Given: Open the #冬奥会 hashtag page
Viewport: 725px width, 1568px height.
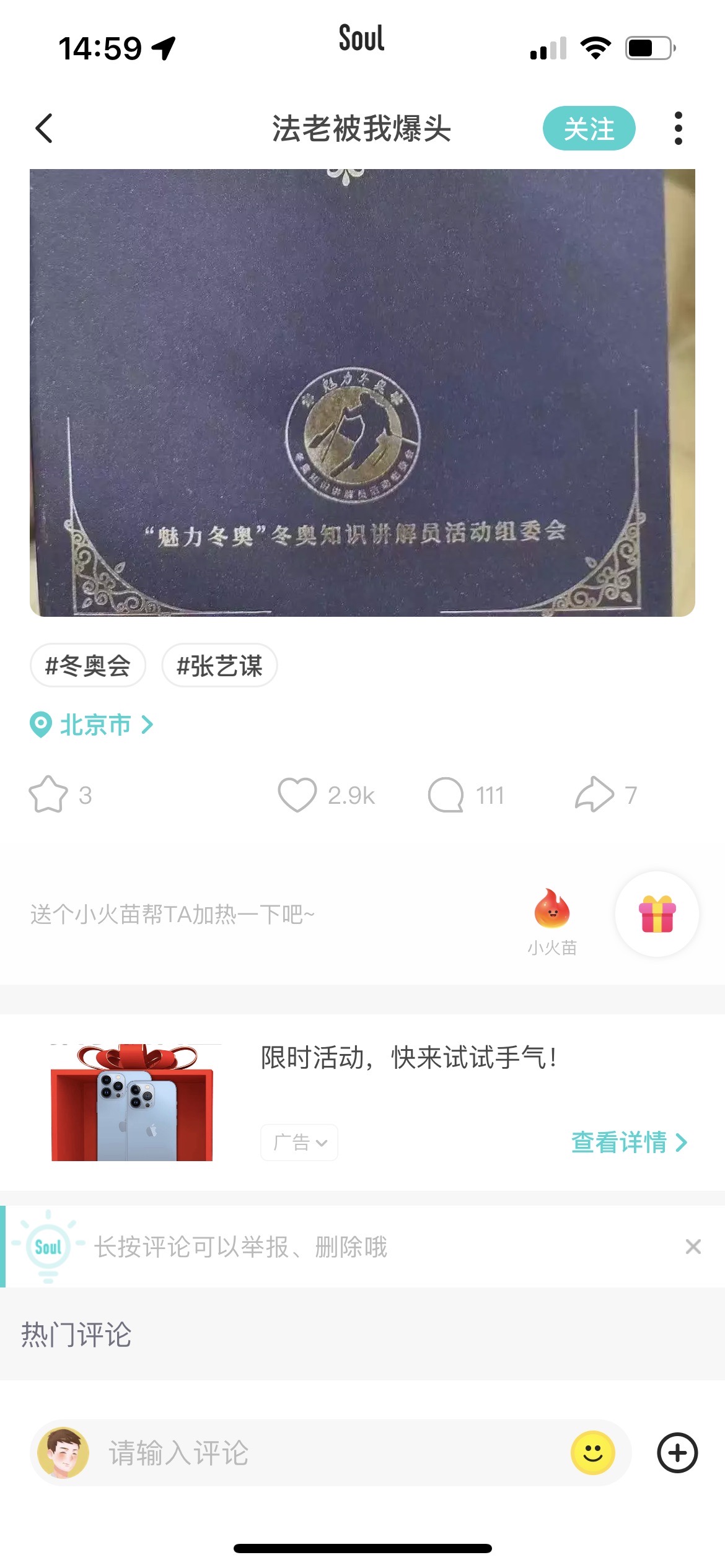Looking at the screenshot, I should [89, 665].
